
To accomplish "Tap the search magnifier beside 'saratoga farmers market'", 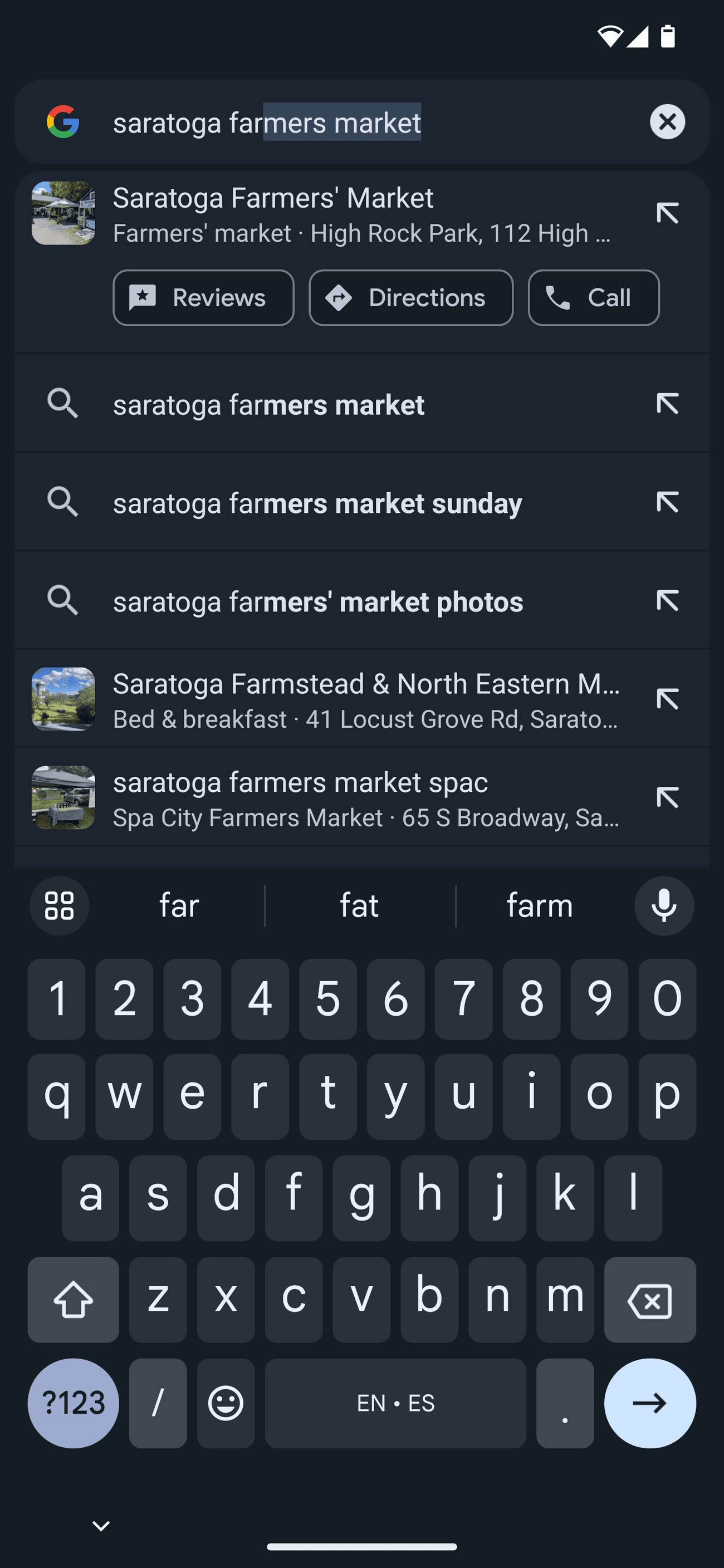I will [x=64, y=404].
